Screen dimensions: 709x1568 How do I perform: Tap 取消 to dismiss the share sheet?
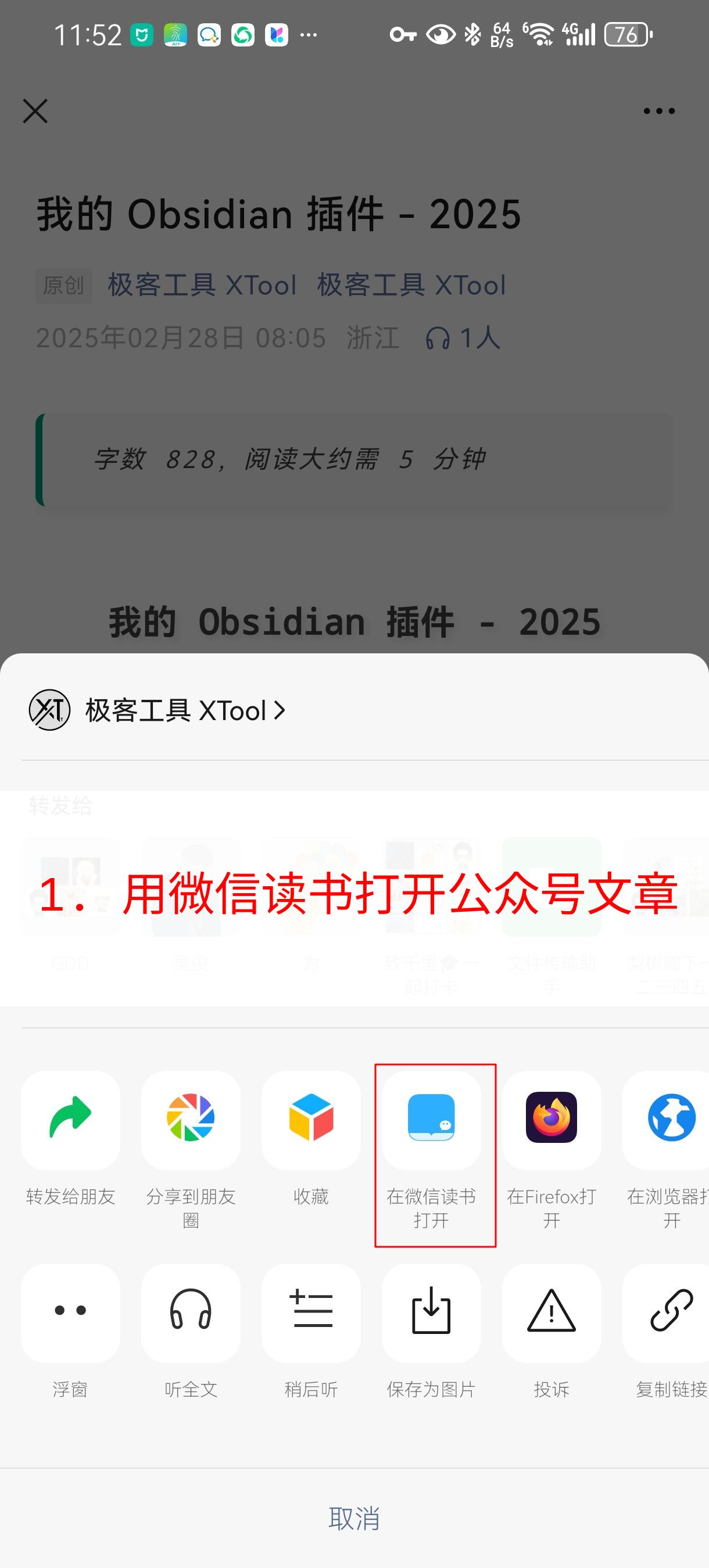355,1517
